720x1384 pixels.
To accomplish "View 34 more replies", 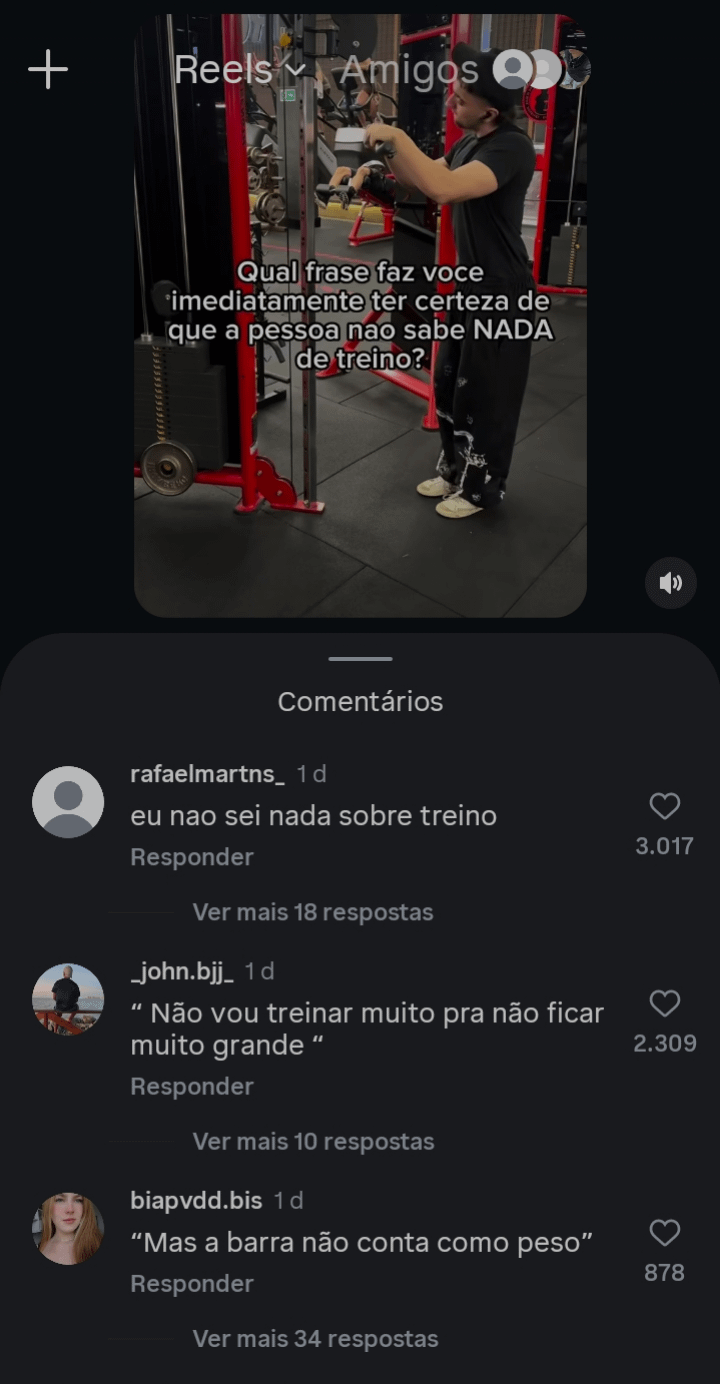I will tap(315, 1338).
